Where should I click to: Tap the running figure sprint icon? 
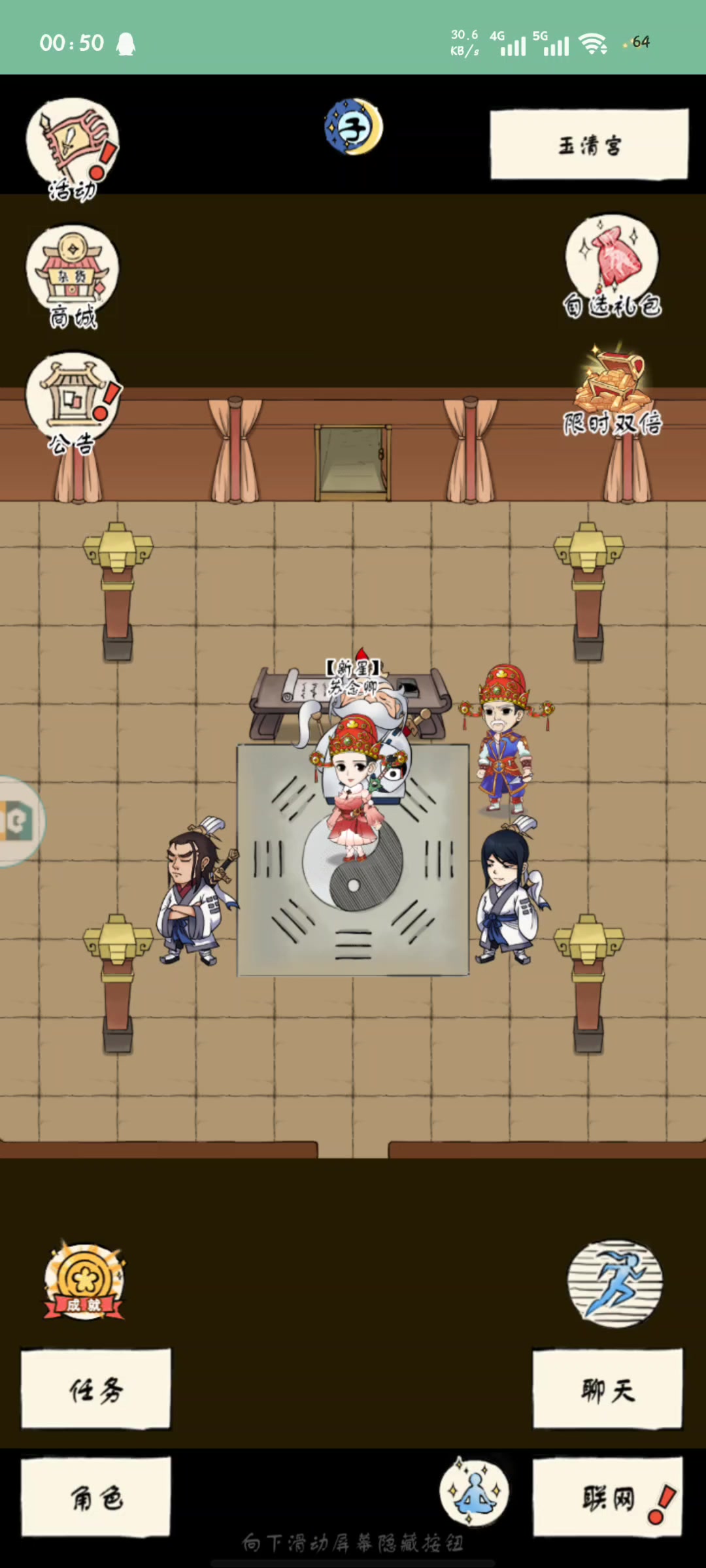[614, 1283]
